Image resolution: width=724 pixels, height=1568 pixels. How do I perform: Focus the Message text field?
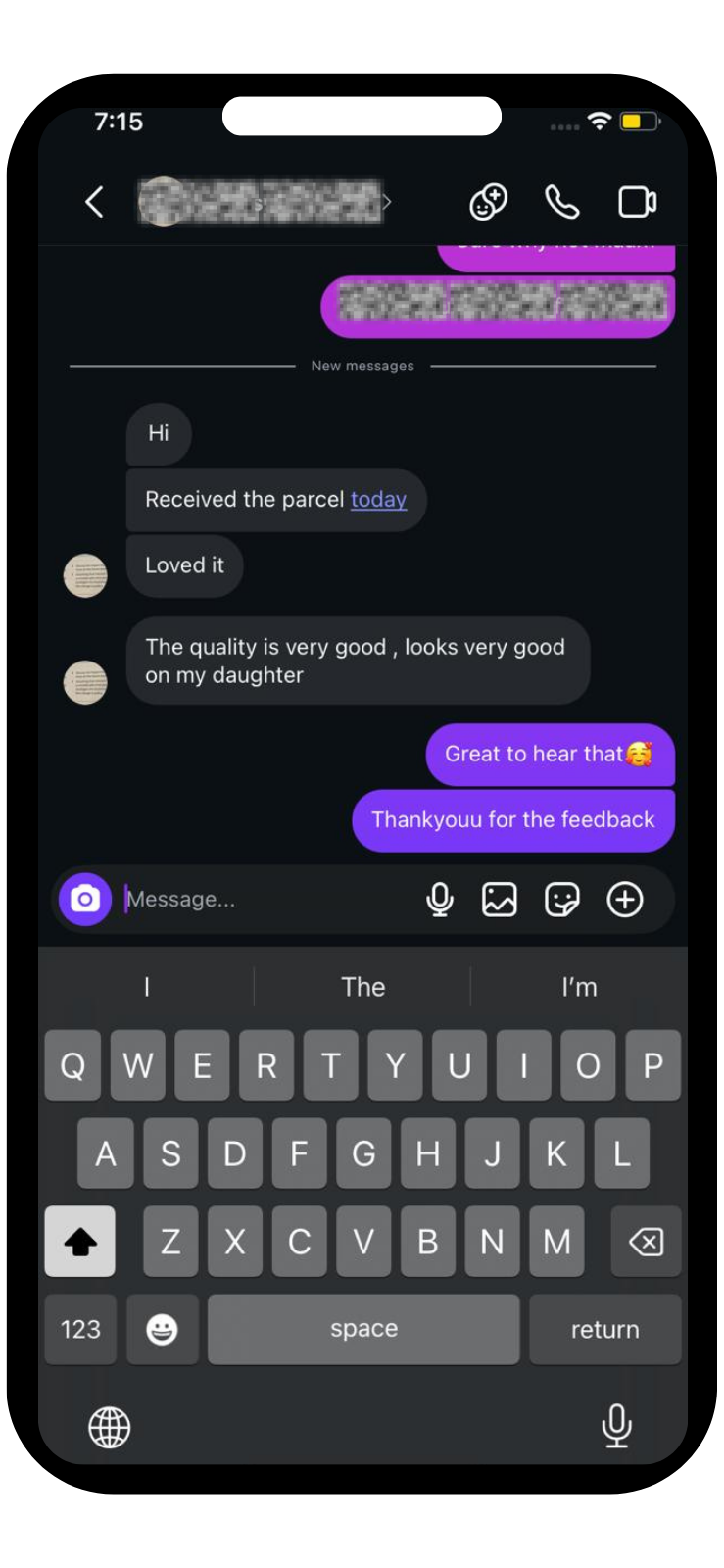(x=265, y=899)
